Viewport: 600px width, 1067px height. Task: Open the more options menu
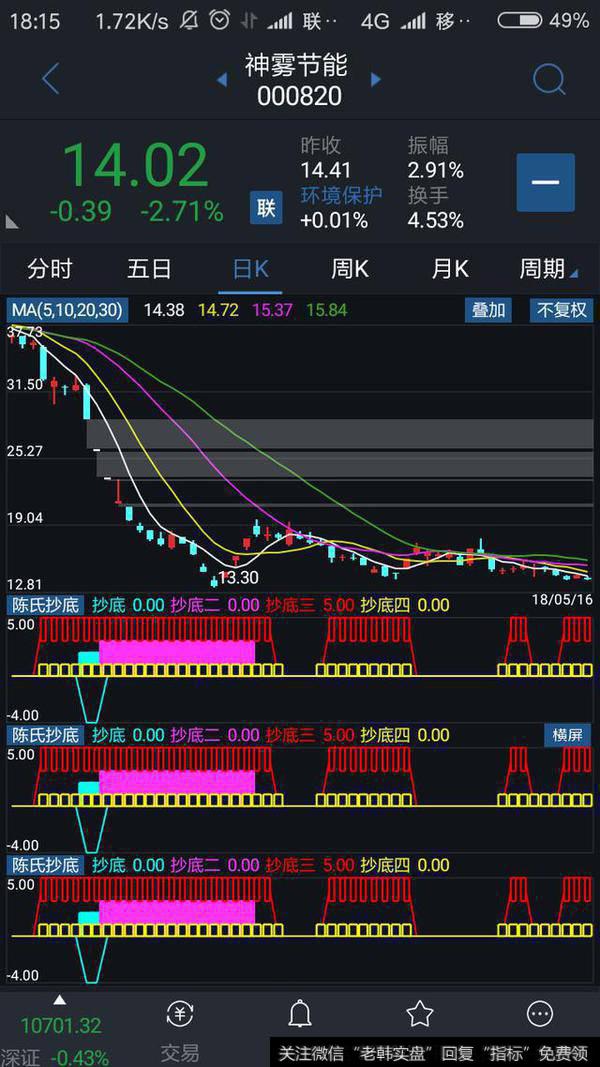click(x=540, y=1015)
